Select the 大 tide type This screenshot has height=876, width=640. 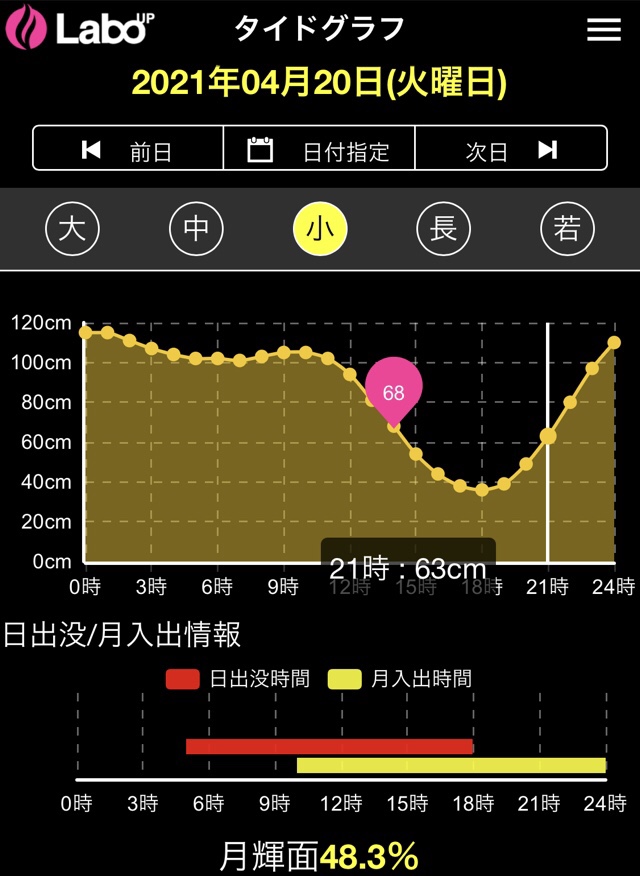coord(72,229)
